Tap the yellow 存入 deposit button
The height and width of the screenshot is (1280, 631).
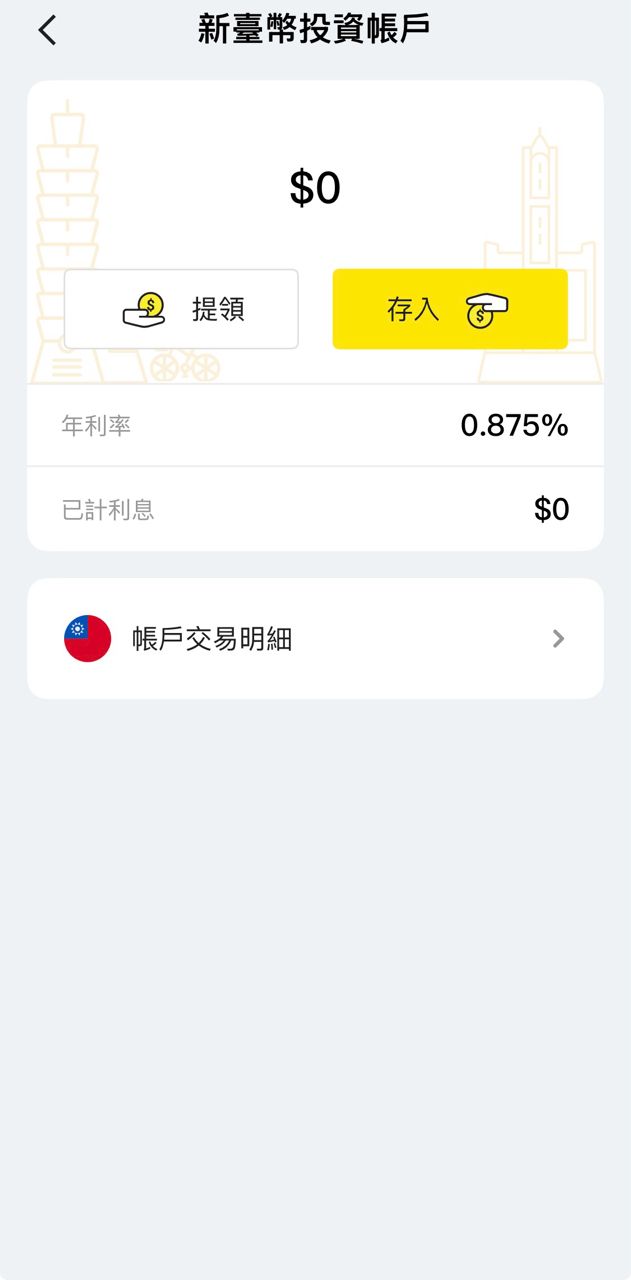pos(450,309)
